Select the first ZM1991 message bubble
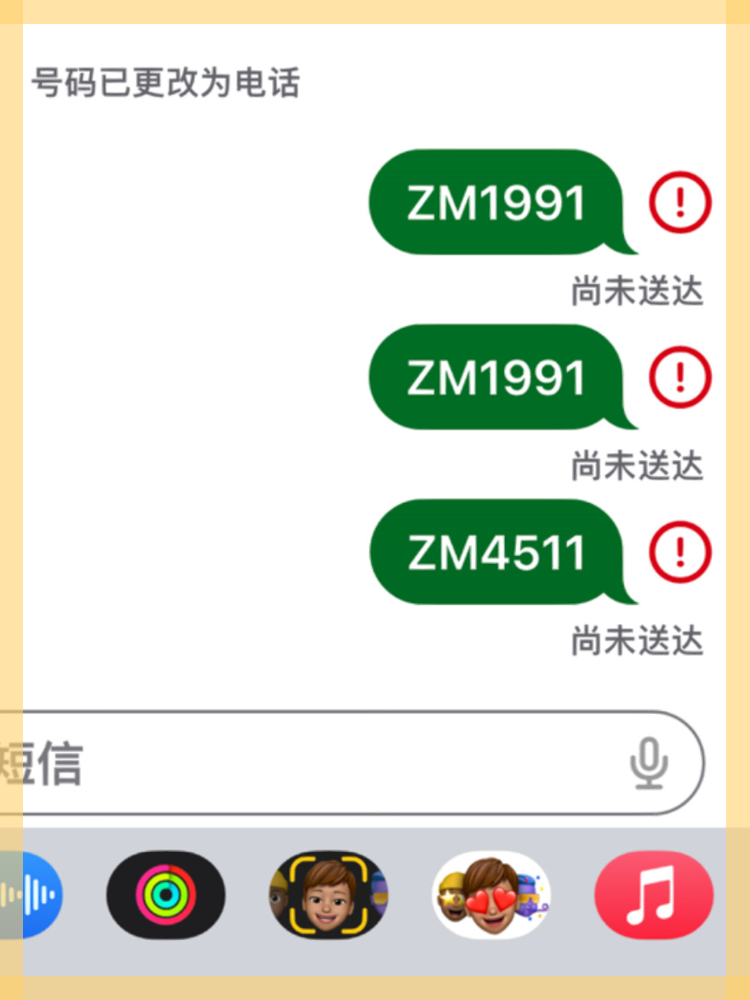This screenshot has width=750, height=1000. point(497,202)
